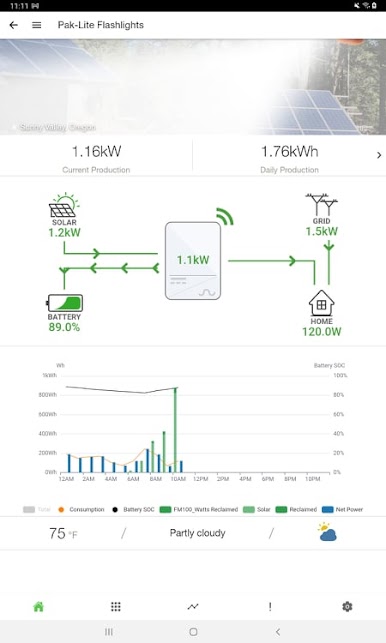Viewport: 386px width, 643px height.
Task: Expand production stats with the chevron
Action: coord(379,155)
